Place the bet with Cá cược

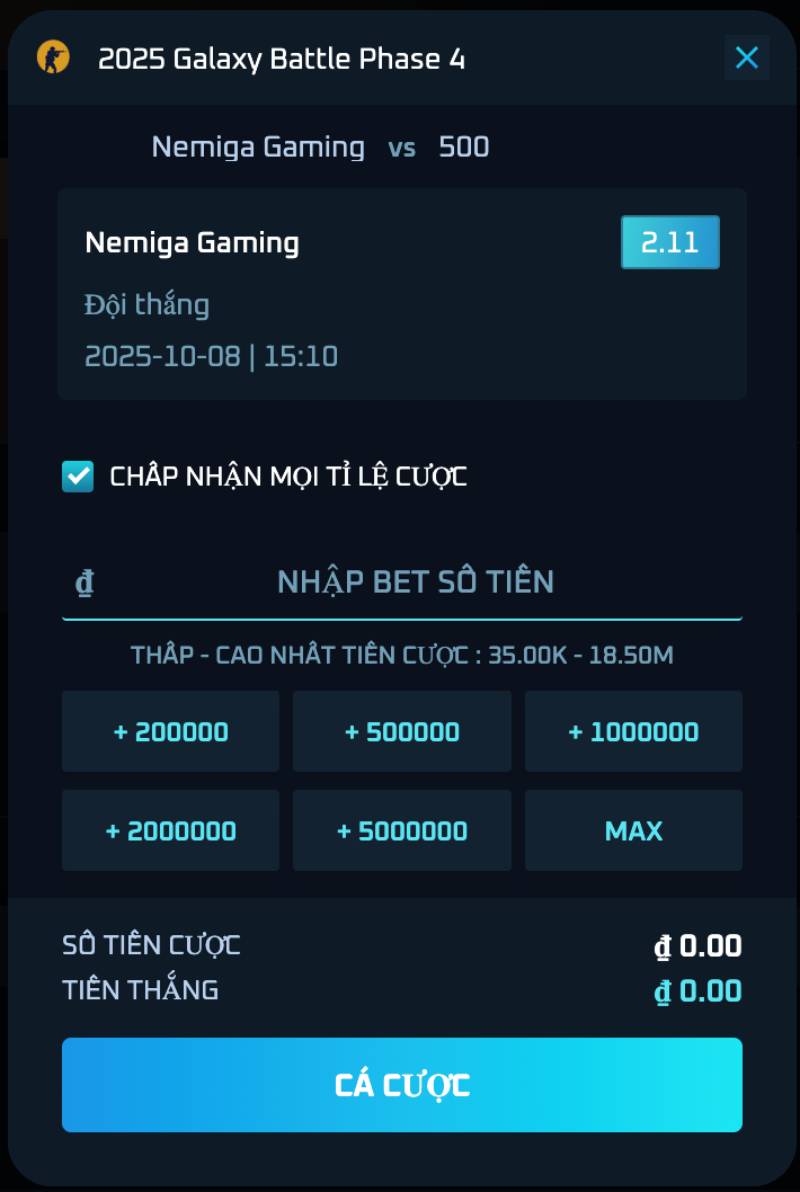[x=402, y=1085]
